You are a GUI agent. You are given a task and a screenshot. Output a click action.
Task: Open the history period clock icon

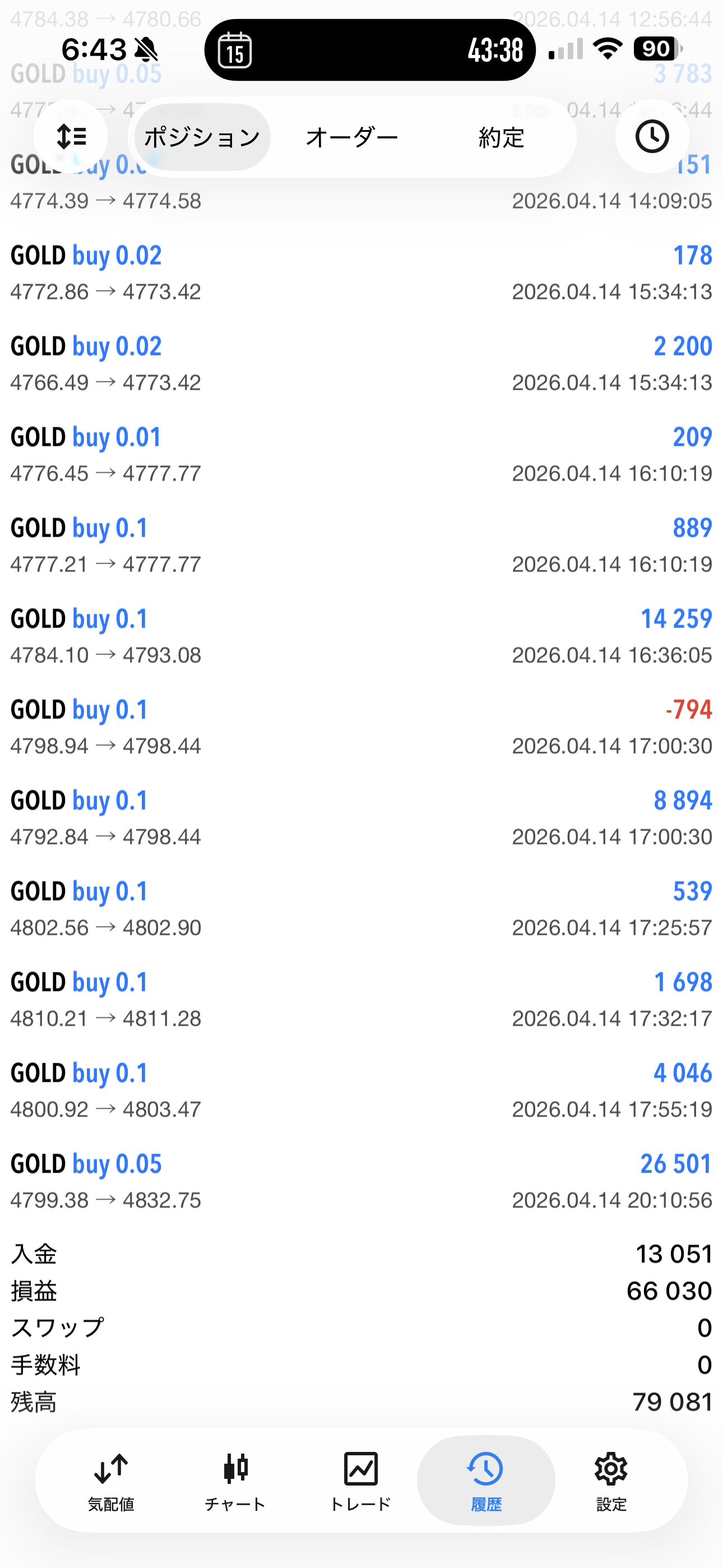652,136
